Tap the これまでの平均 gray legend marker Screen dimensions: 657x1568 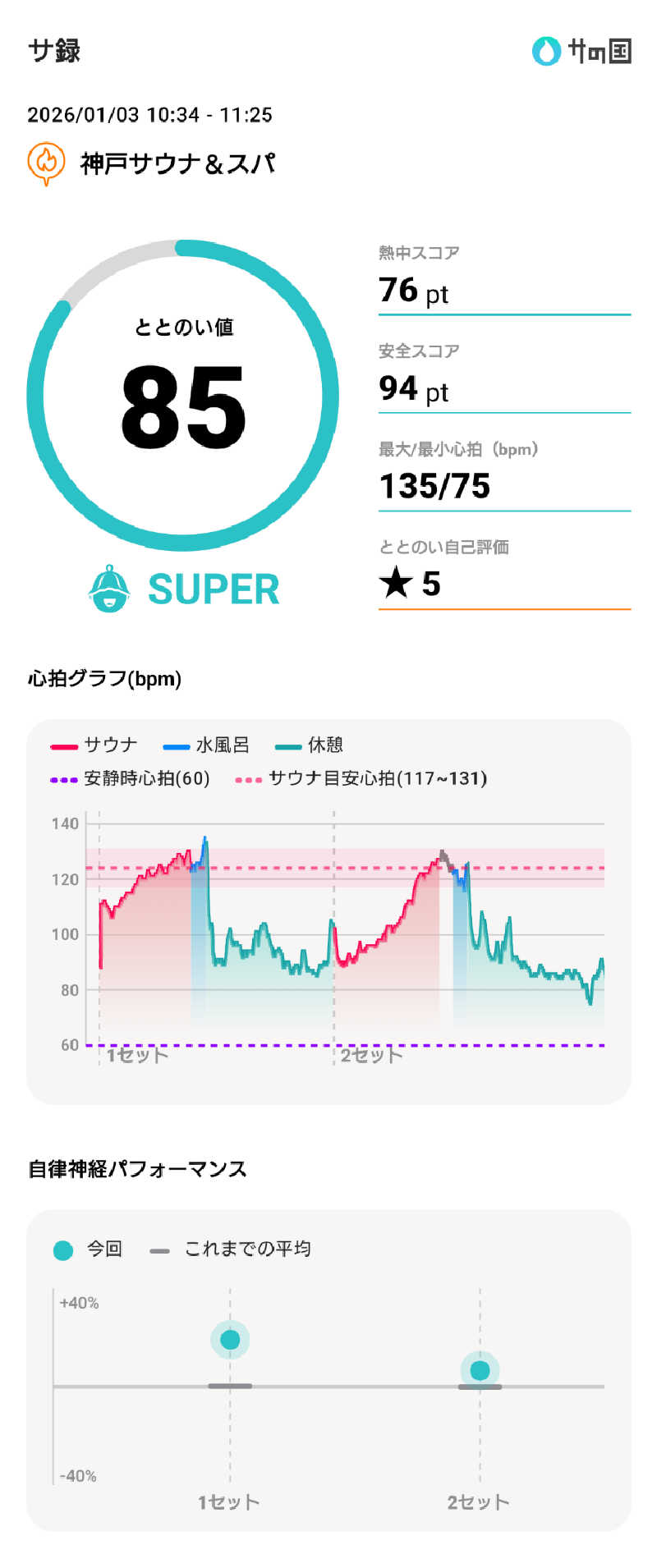[x=161, y=1249]
